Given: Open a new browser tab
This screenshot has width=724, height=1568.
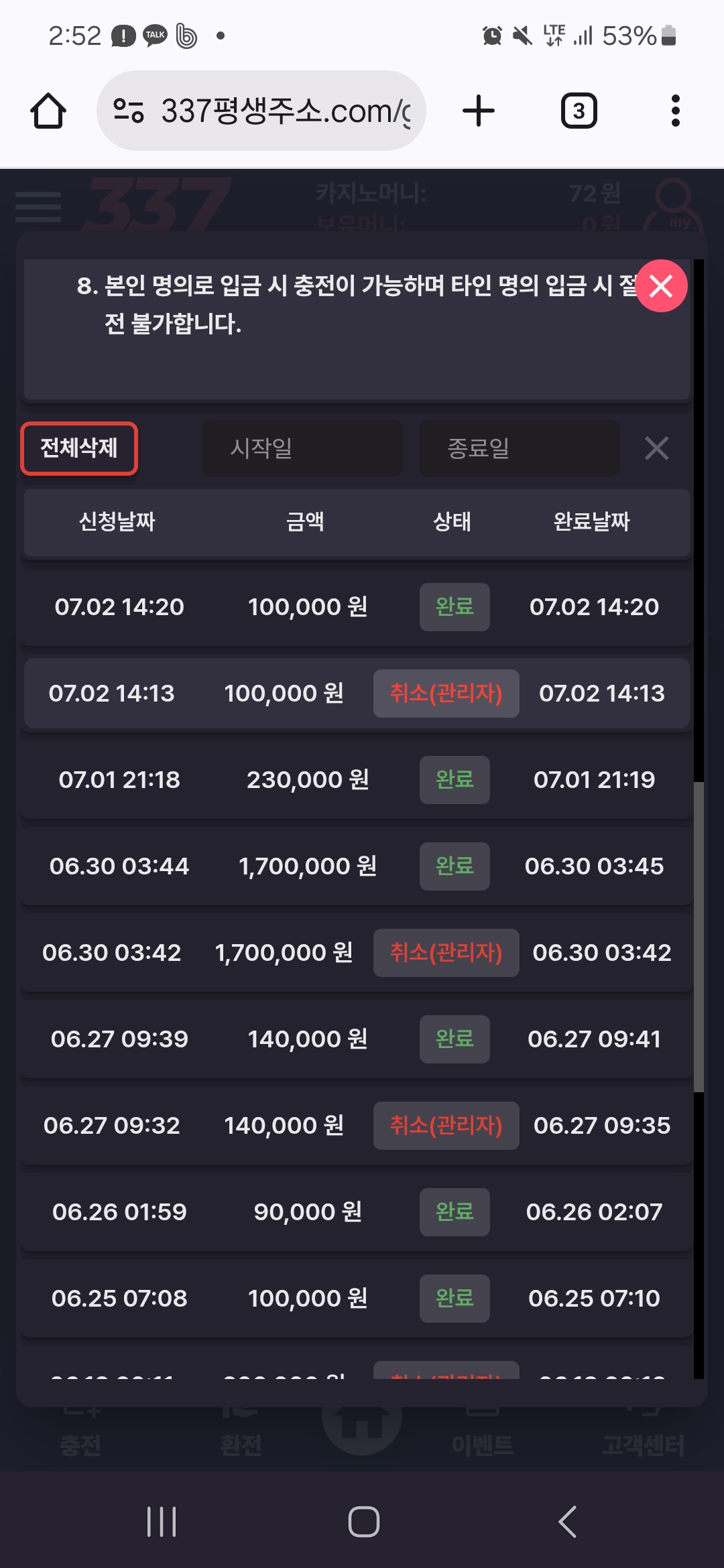Looking at the screenshot, I should click(x=479, y=111).
